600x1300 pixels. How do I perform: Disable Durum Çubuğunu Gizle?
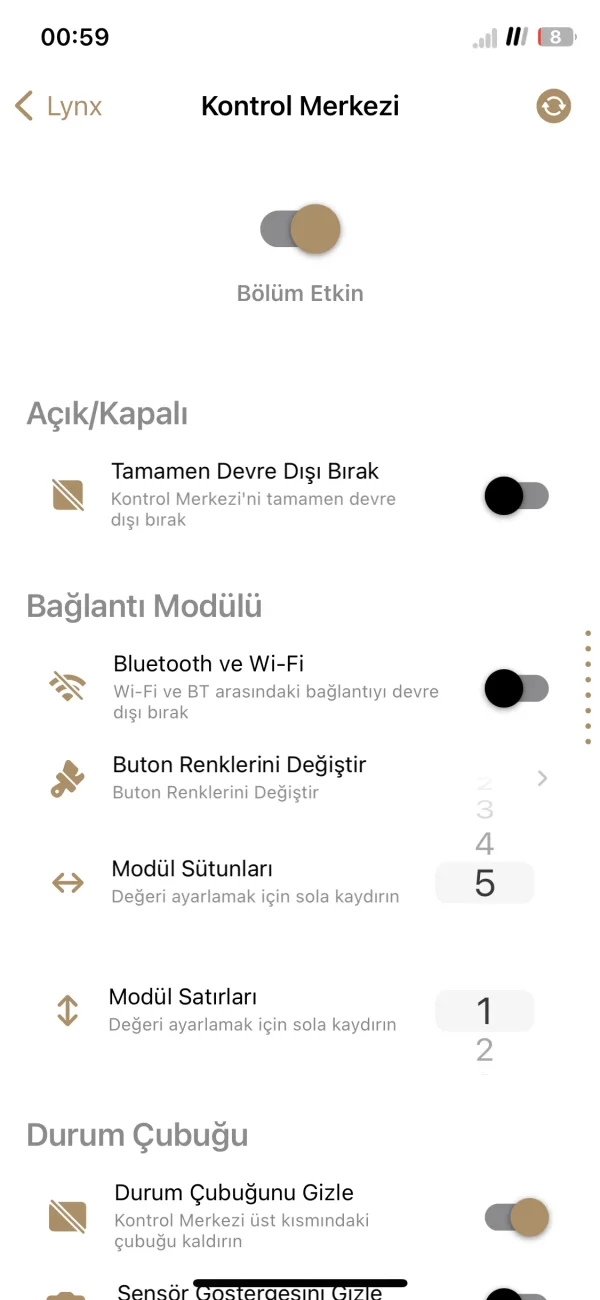(516, 1217)
